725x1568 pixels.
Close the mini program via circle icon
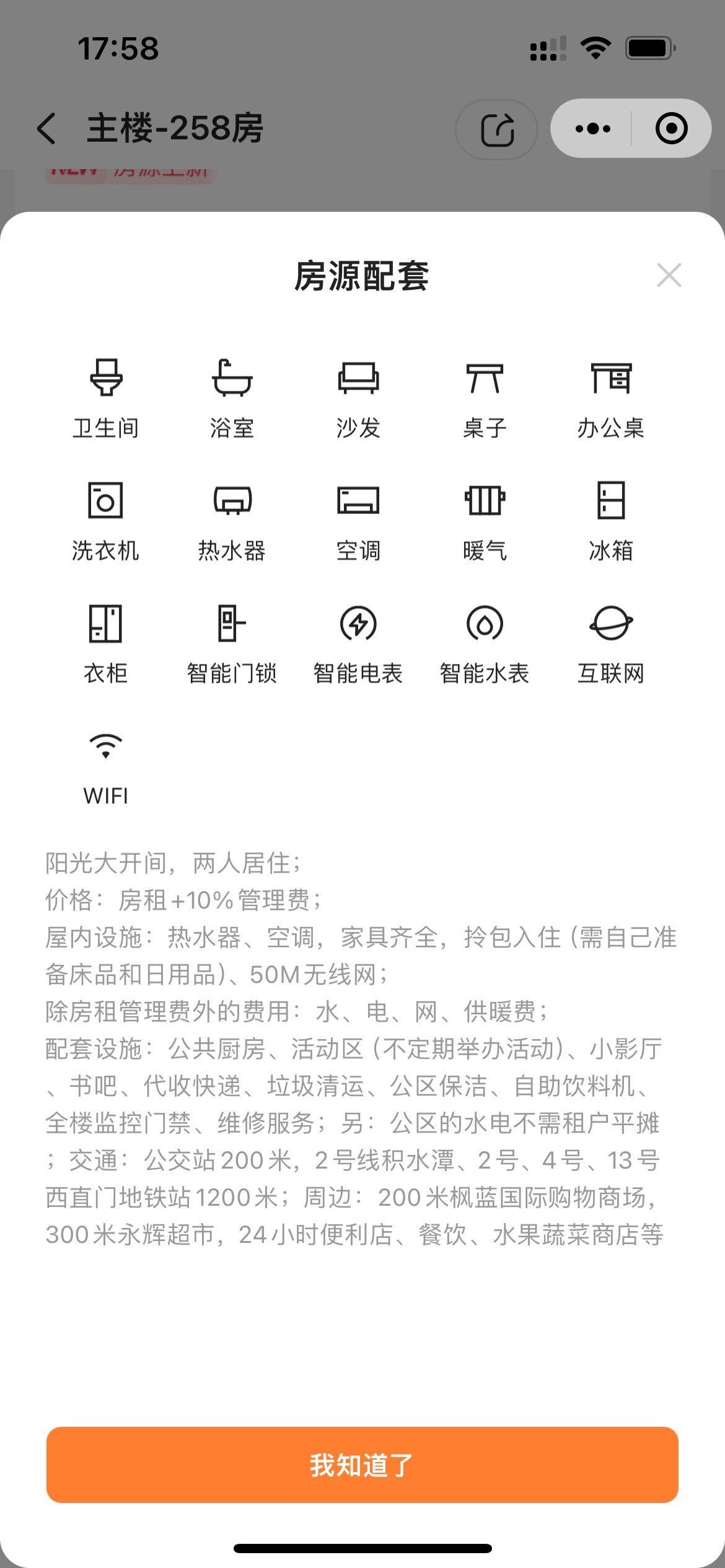click(x=671, y=128)
